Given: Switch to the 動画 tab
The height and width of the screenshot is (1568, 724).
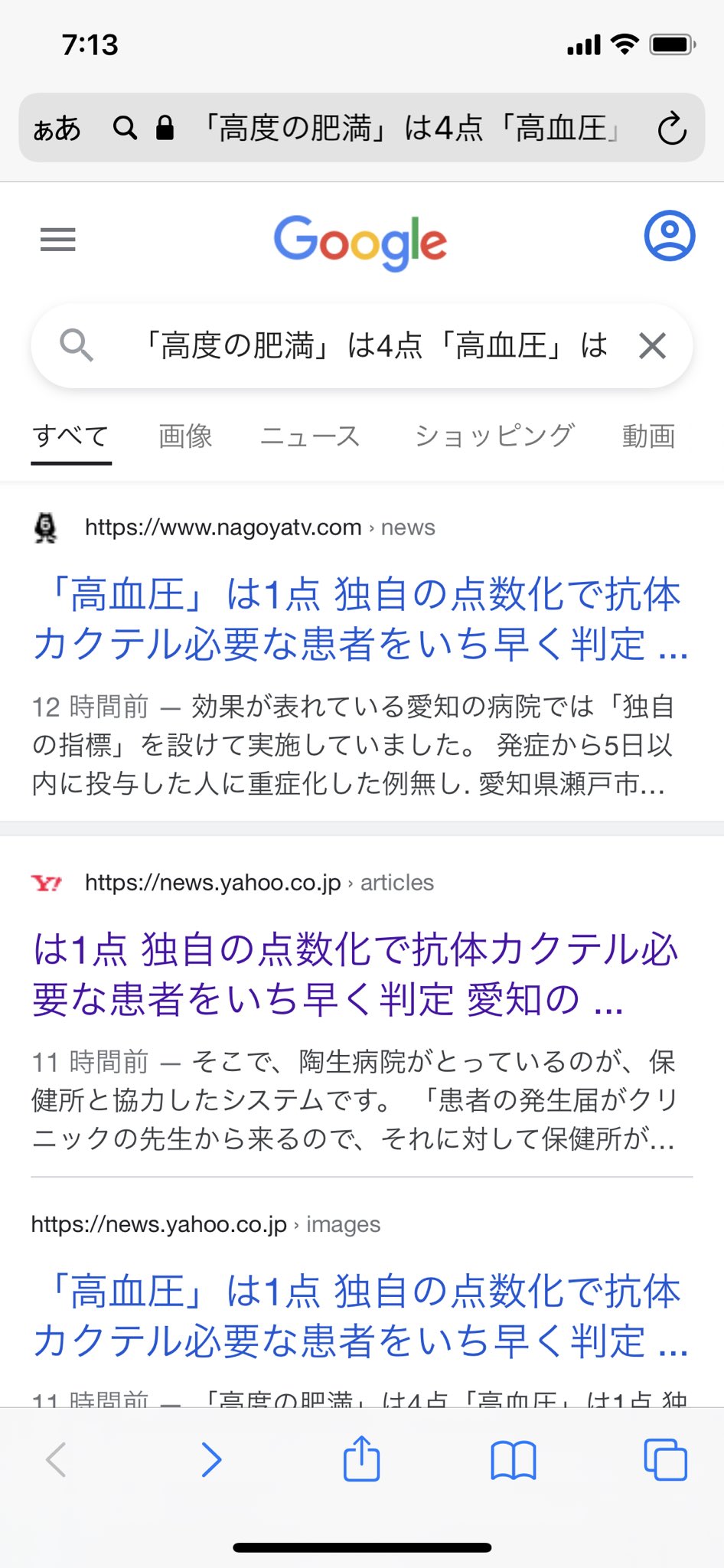Looking at the screenshot, I should [x=648, y=436].
